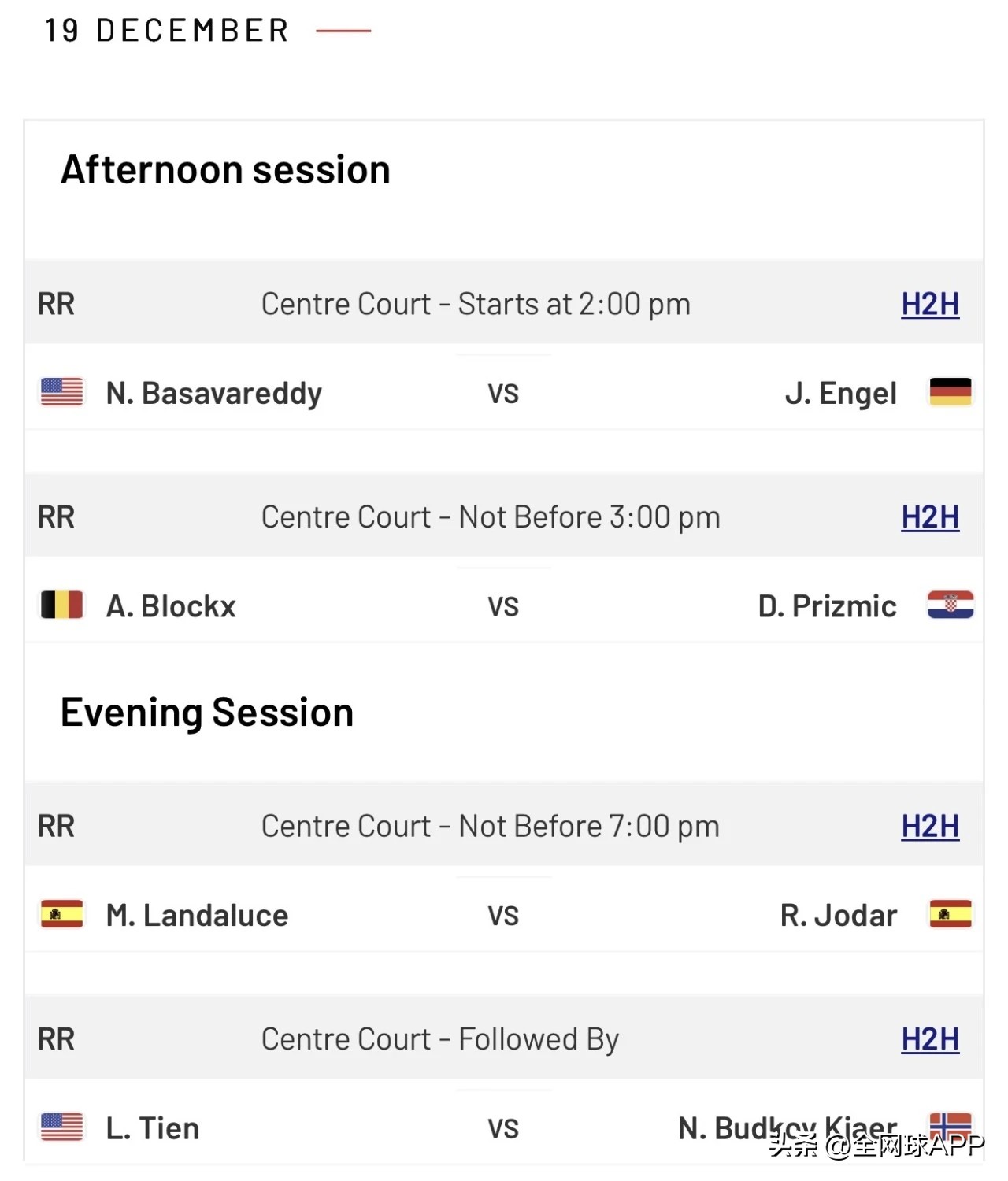View H2H for Tien vs Budkov Kjaer
Image resolution: width=1008 pixels, height=1181 pixels.
click(929, 1039)
